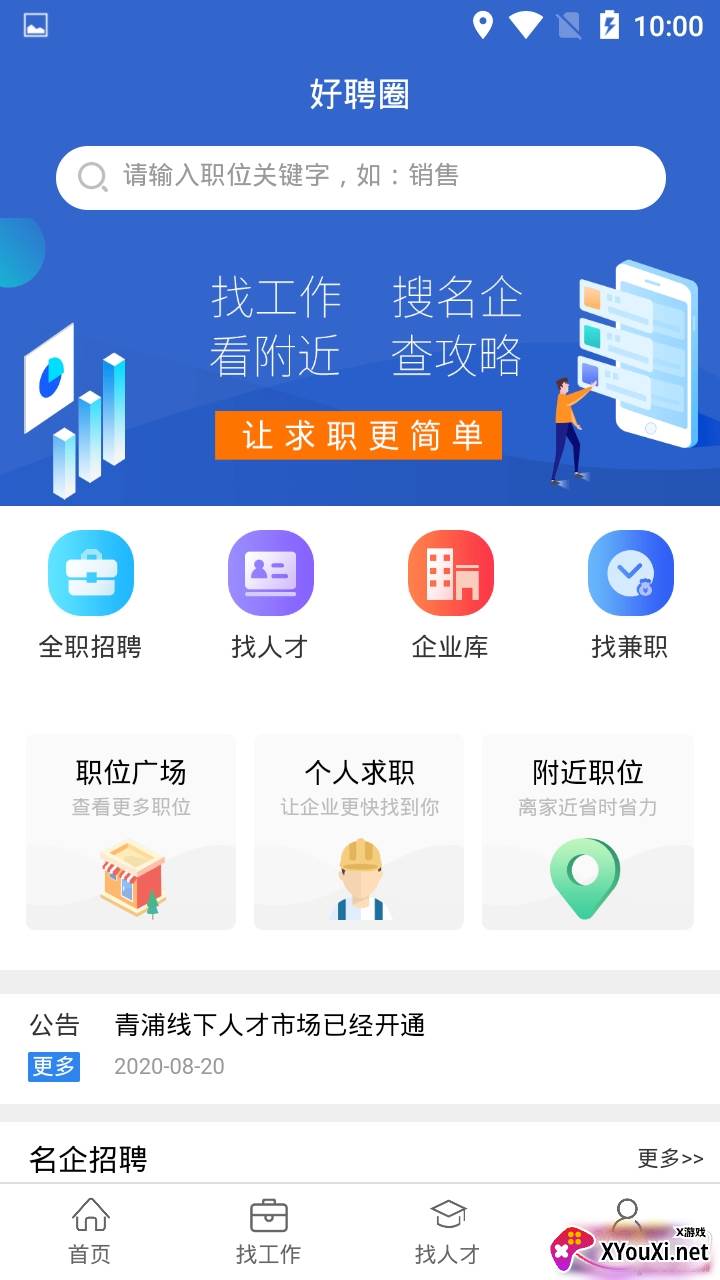The image size is (720, 1280).
Task: Open the 个人求职 card
Action: click(359, 832)
